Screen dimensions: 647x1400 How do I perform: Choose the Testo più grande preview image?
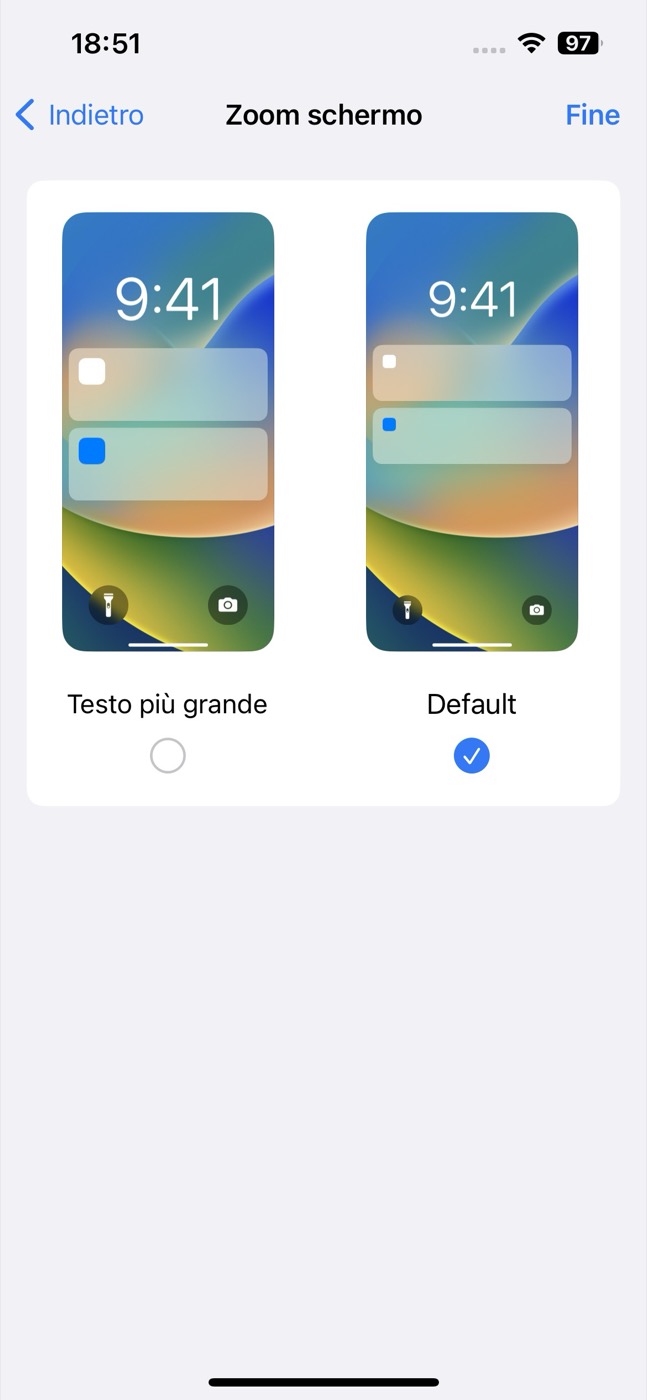click(x=168, y=432)
